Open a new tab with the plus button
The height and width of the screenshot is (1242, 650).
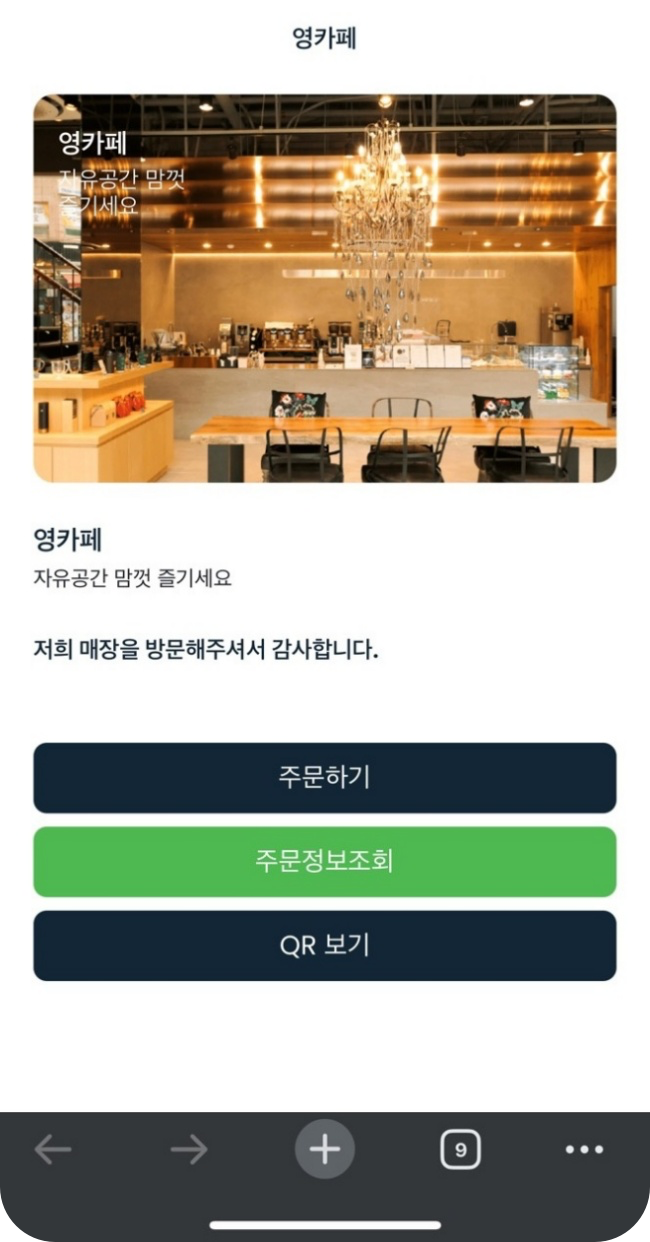click(x=325, y=1150)
